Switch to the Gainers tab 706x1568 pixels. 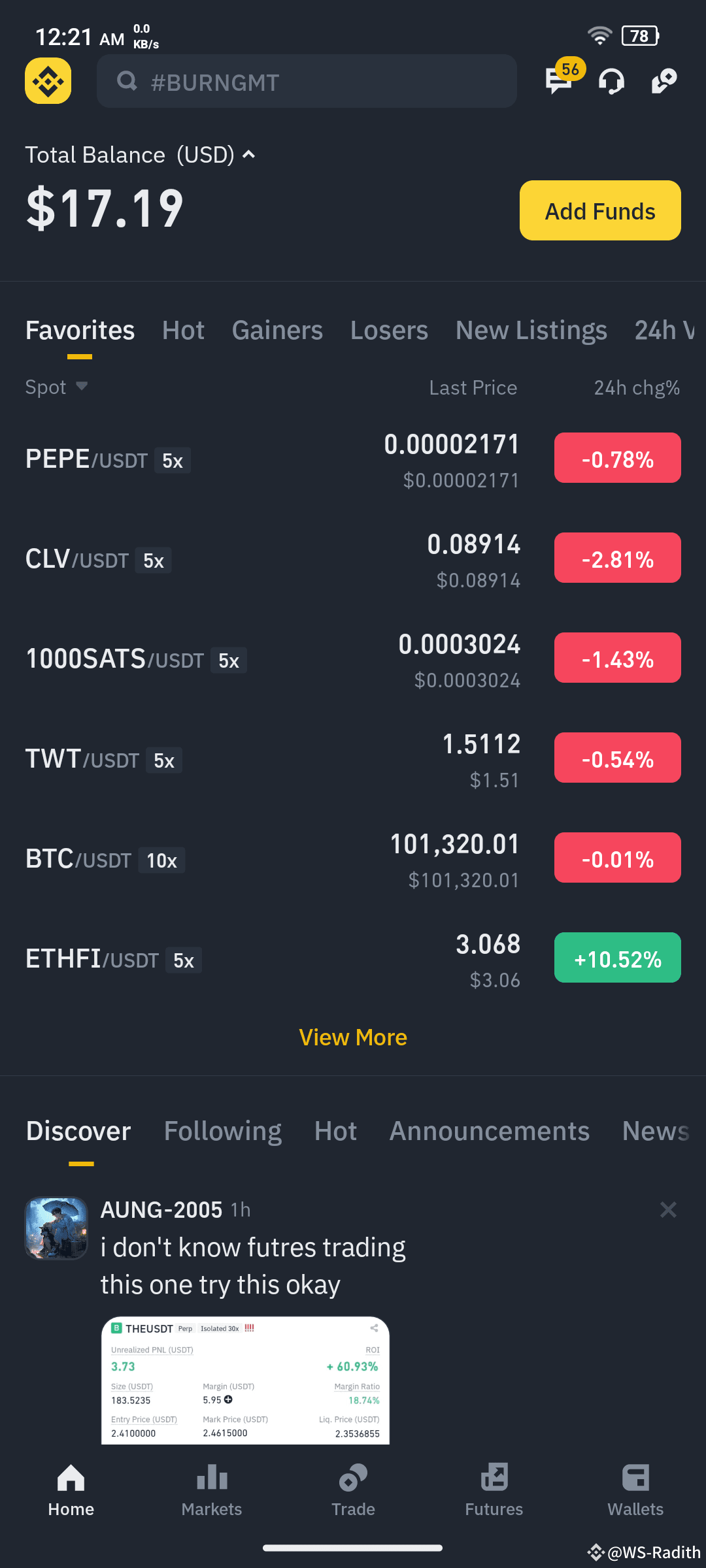click(277, 330)
